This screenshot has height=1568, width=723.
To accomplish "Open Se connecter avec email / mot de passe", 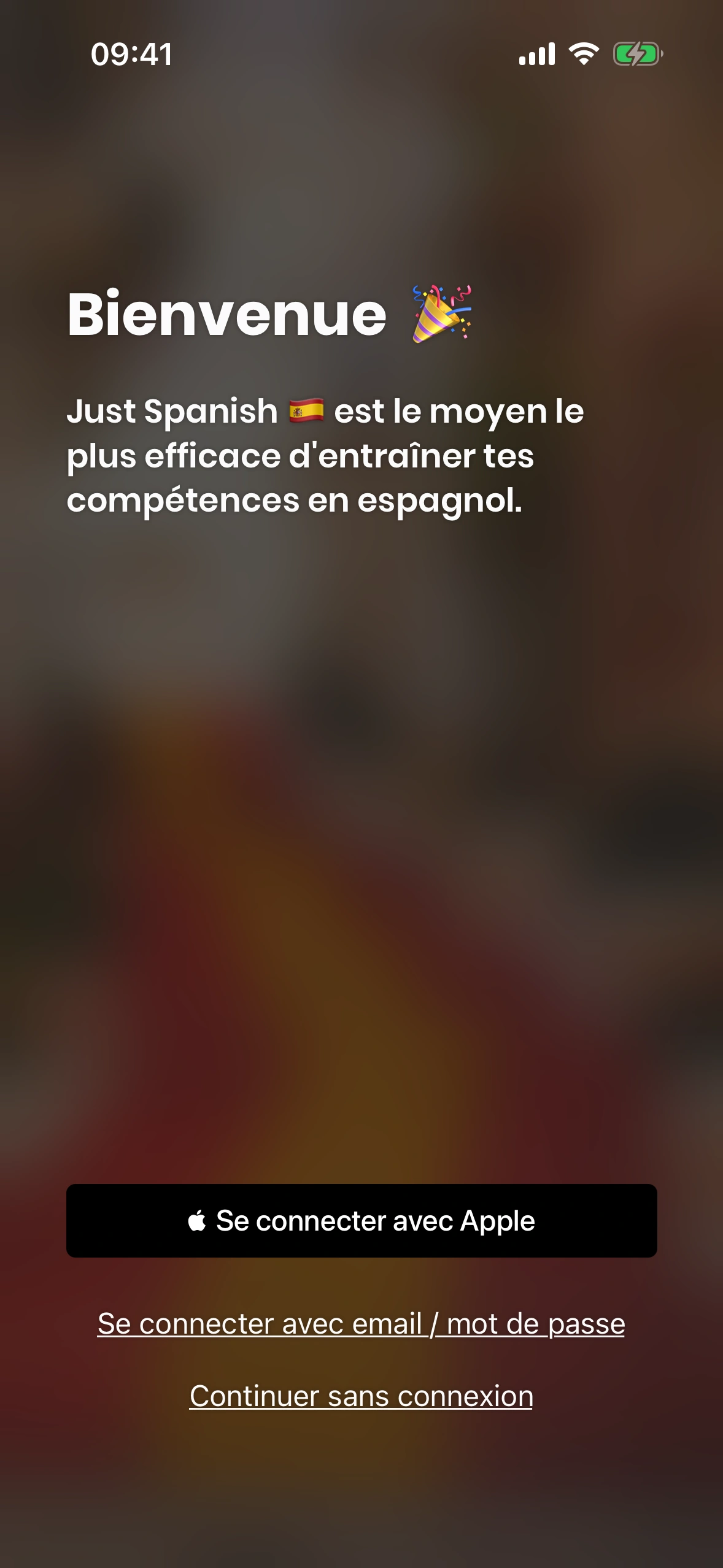I will tap(361, 1323).
